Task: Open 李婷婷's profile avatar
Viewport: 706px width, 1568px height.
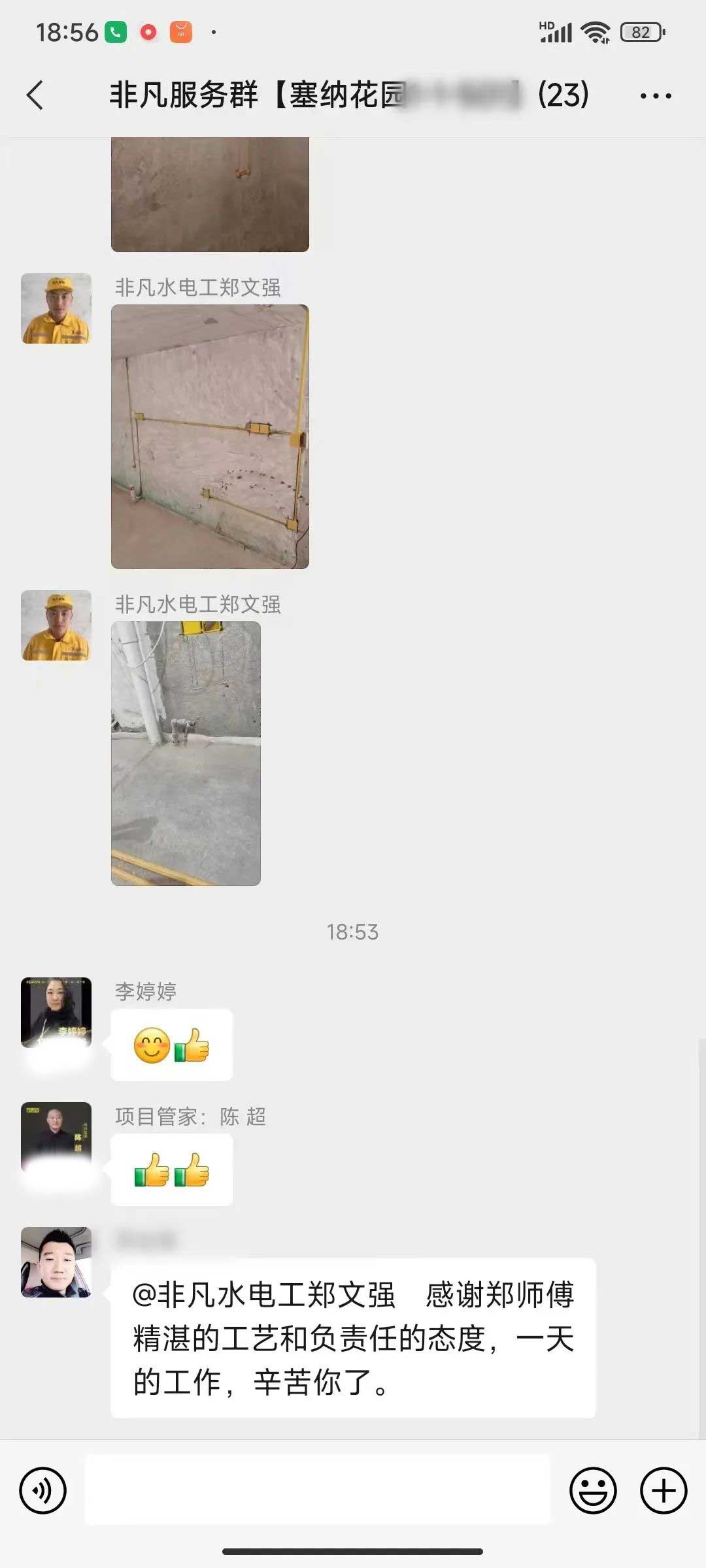Action: tap(56, 1013)
